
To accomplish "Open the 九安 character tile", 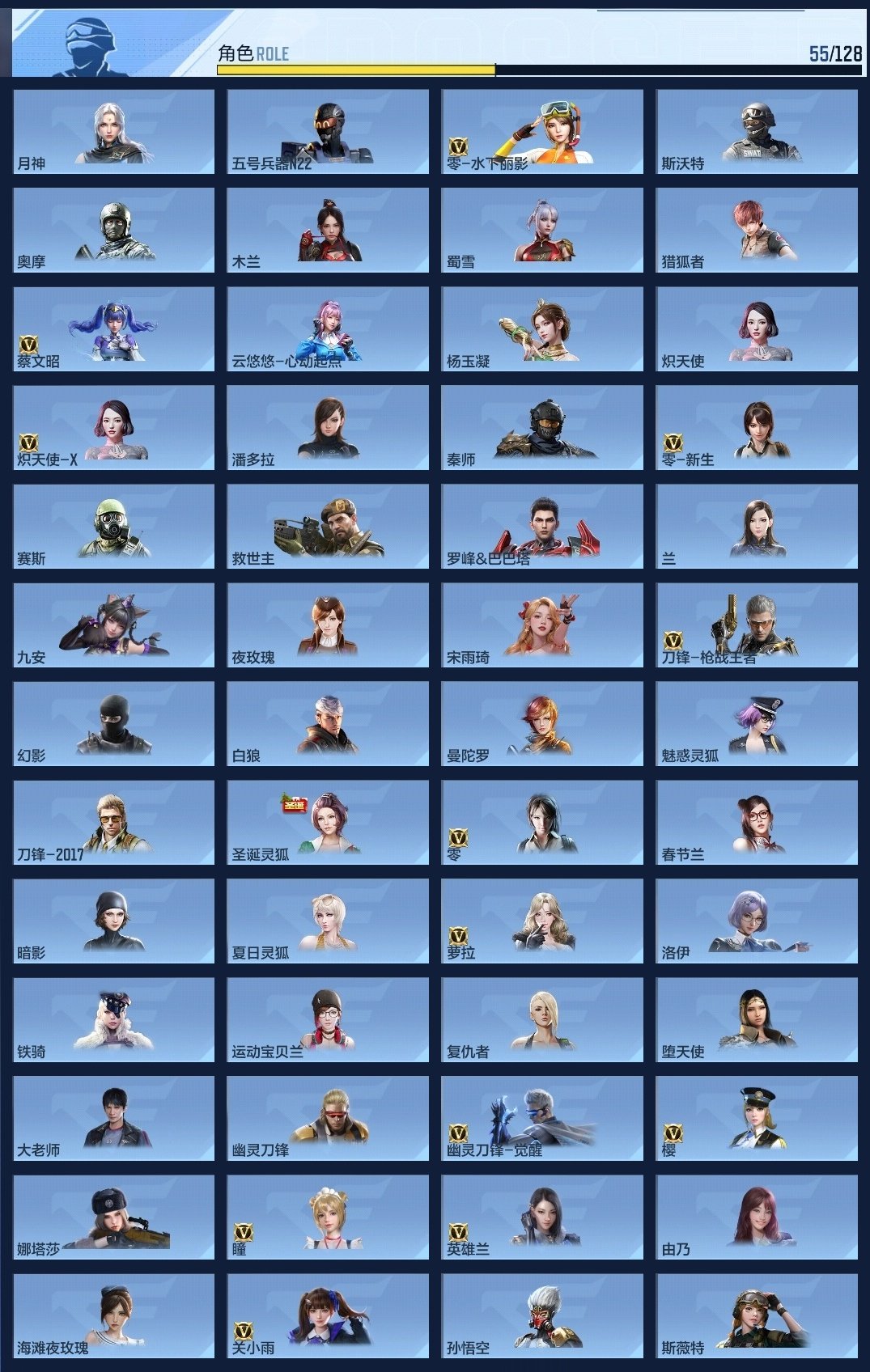I will [114, 625].
